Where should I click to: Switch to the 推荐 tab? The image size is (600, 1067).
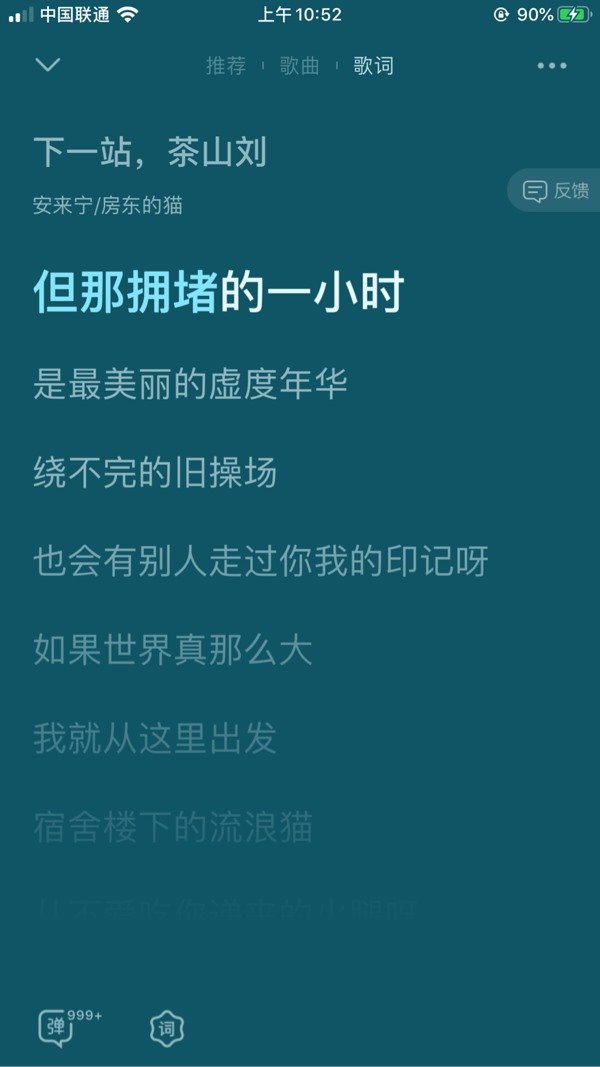coord(226,66)
